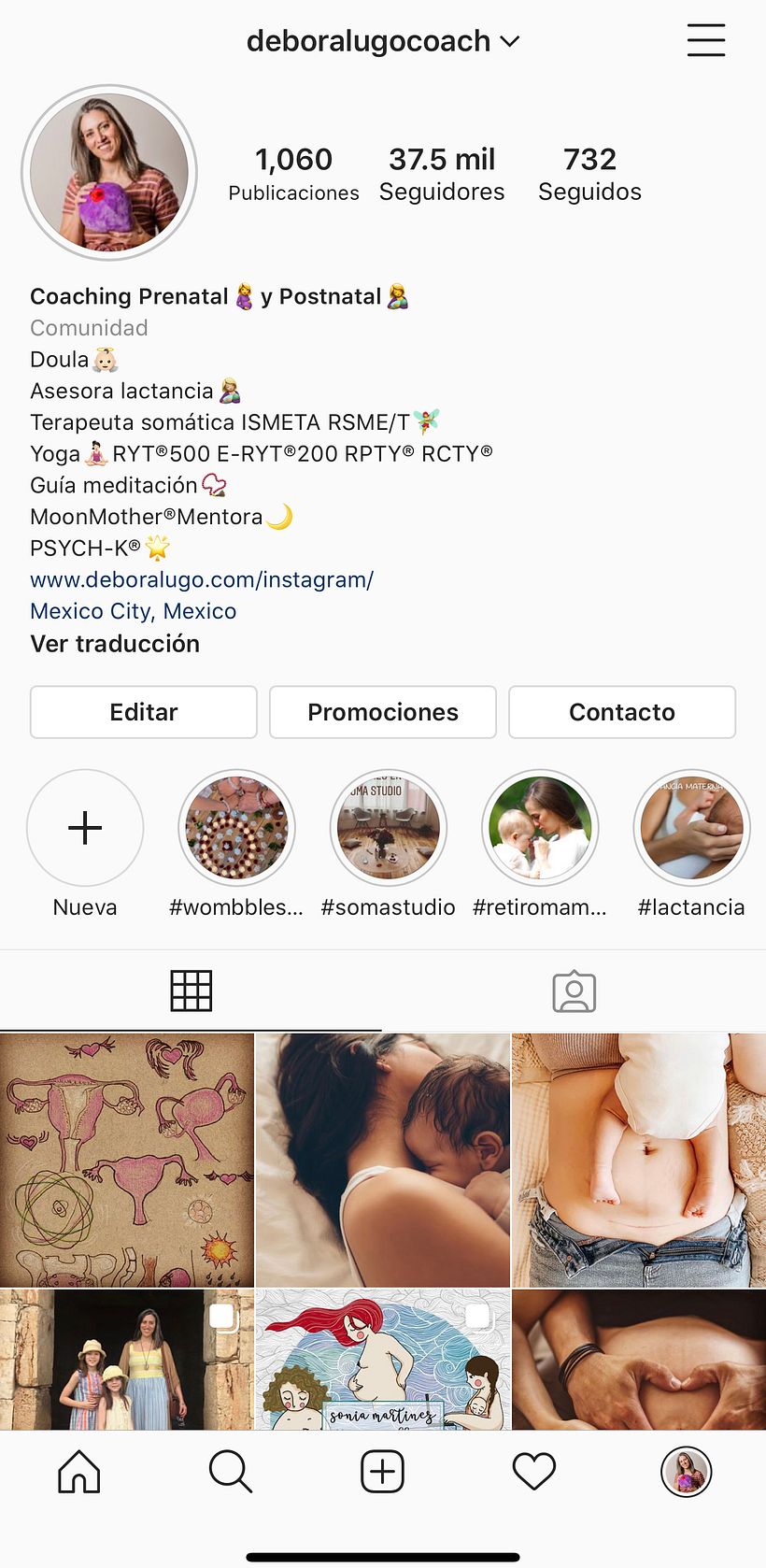Open the profile picture

tap(109, 173)
